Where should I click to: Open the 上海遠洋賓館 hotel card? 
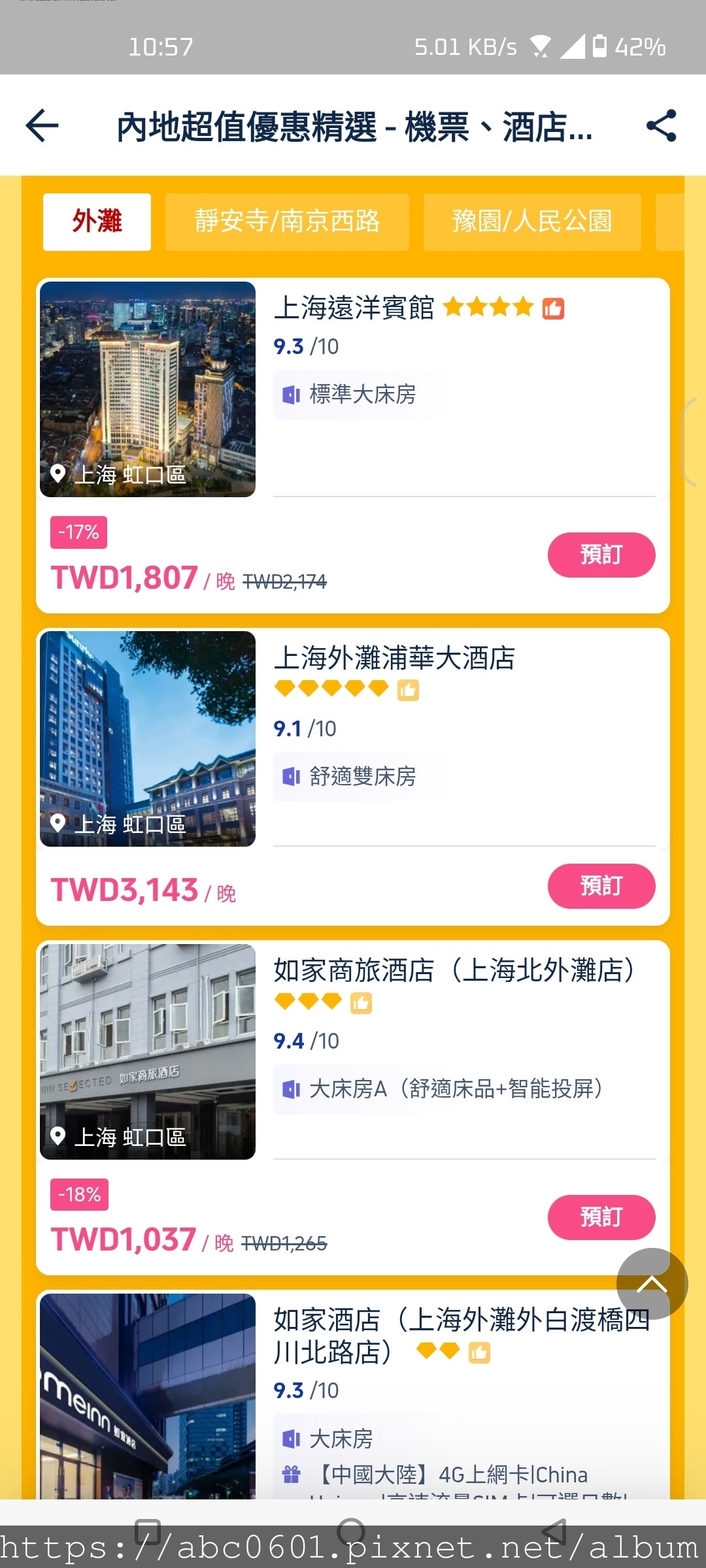pos(353,307)
